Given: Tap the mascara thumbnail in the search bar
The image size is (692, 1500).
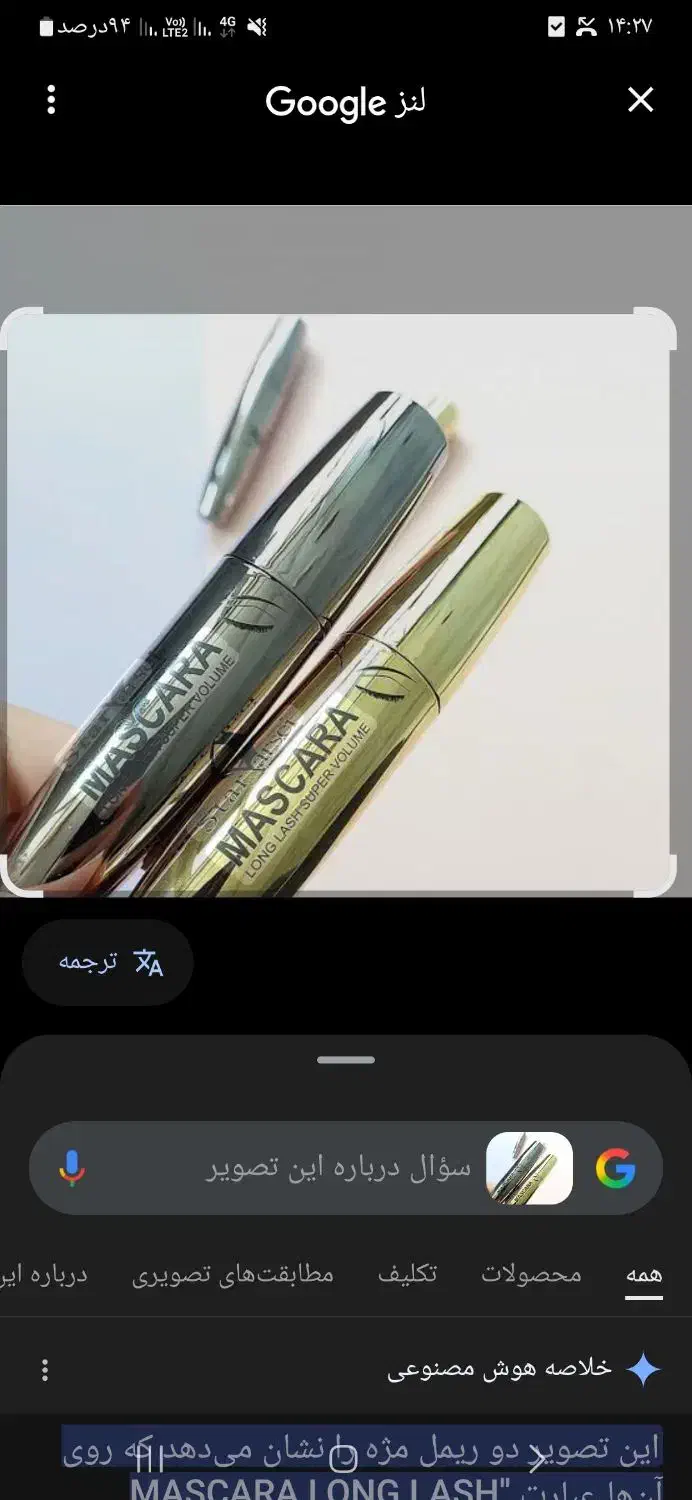Looking at the screenshot, I should pyautogui.click(x=529, y=1168).
